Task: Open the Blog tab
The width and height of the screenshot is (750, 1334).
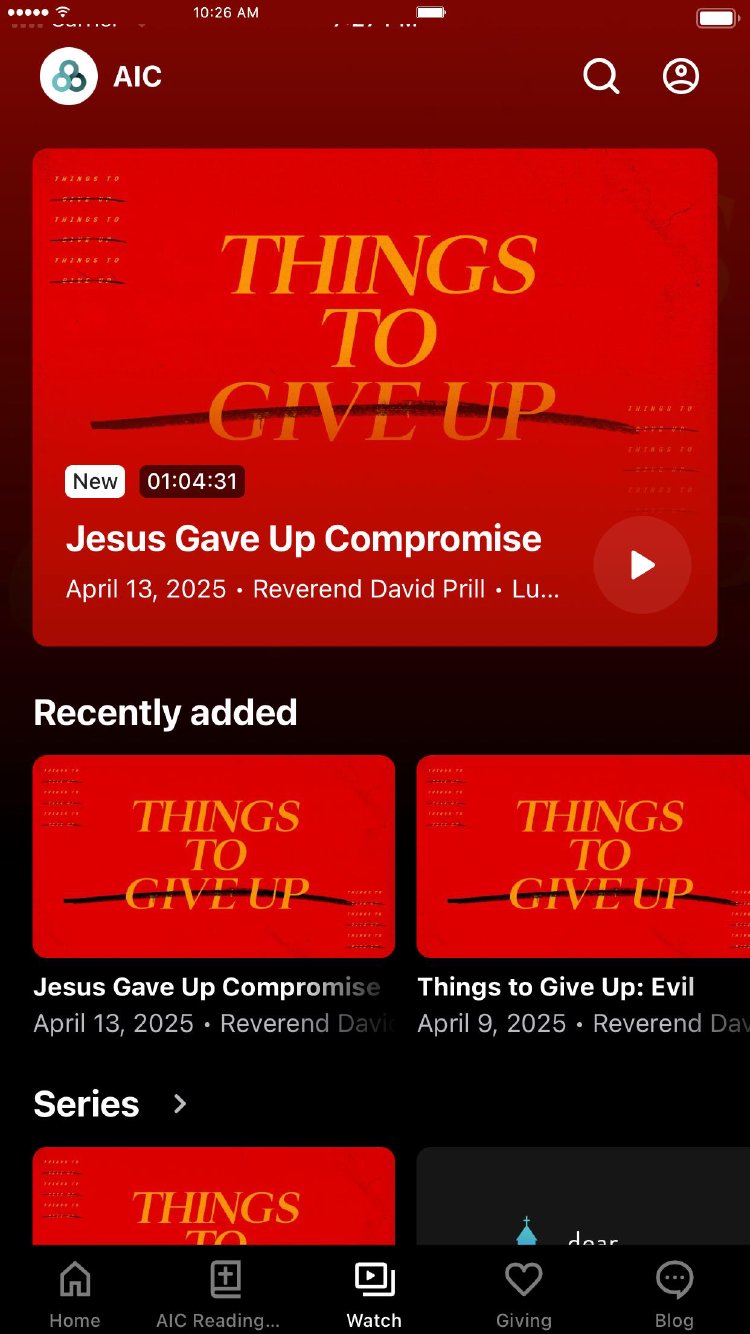Action: [674, 1295]
